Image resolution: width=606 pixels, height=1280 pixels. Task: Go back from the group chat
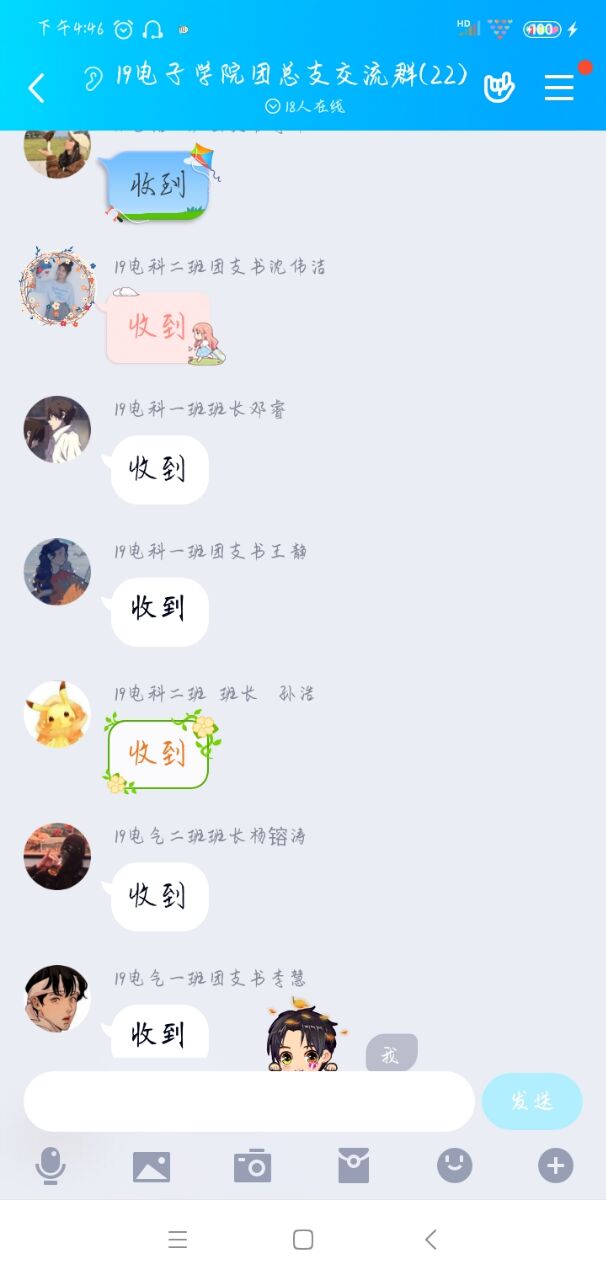pos(37,88)
